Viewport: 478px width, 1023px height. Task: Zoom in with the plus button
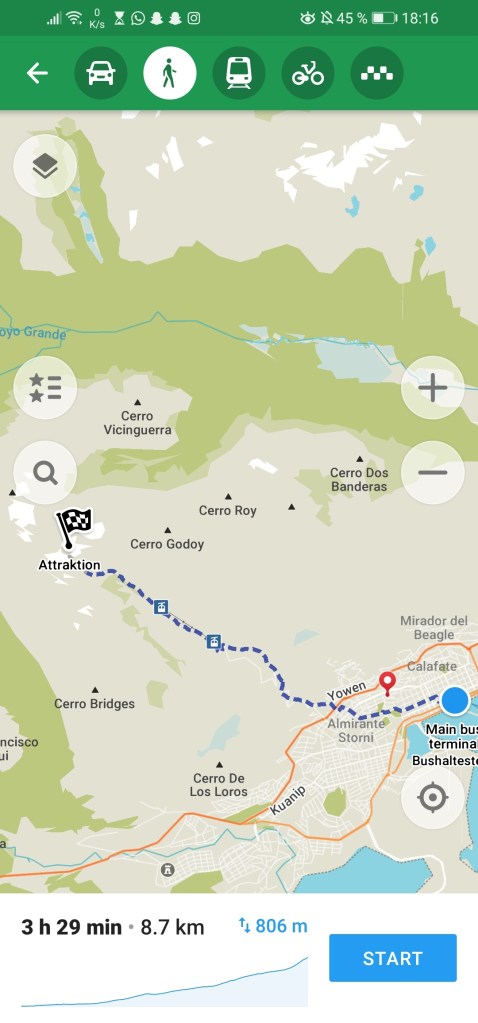click(x=432, y=388)
